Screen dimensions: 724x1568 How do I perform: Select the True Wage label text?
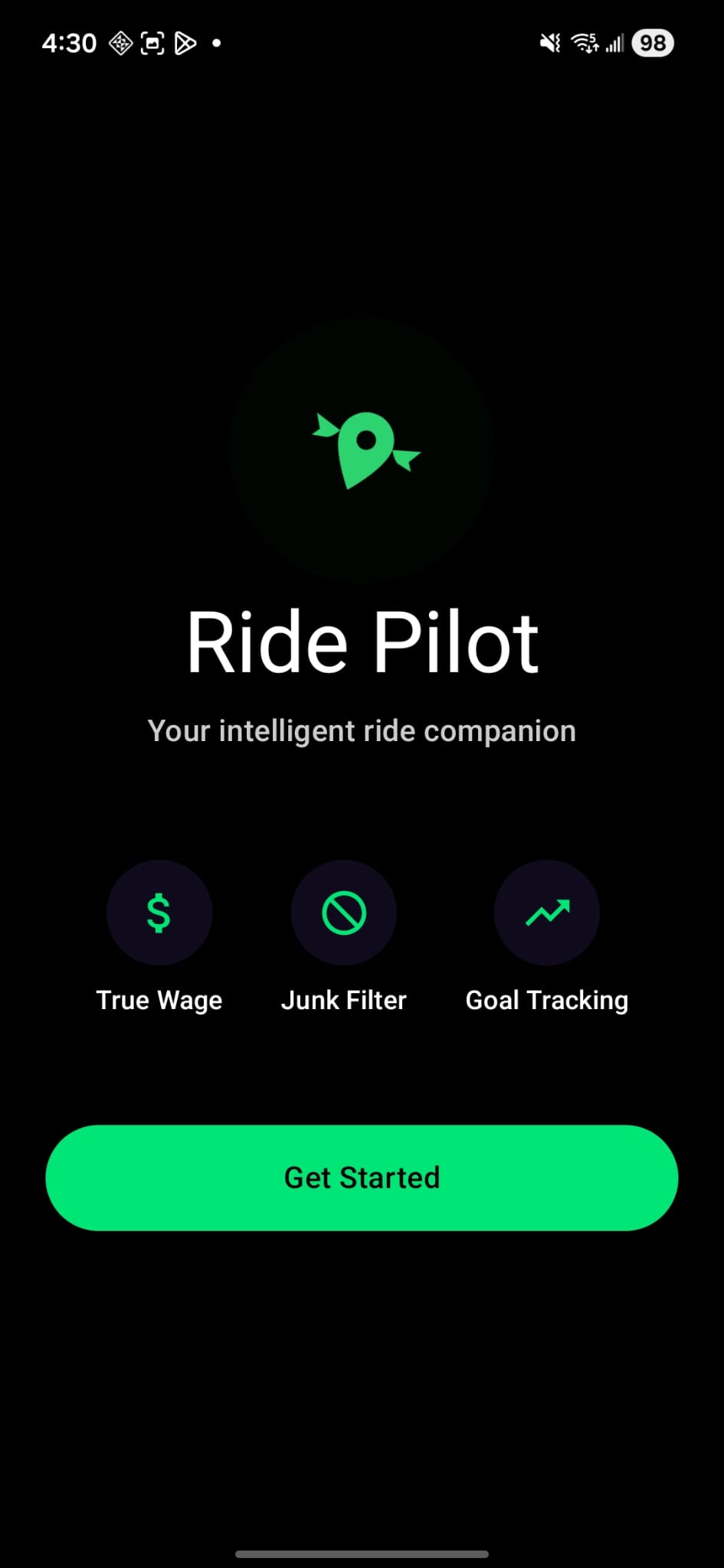tap(159, 999)
